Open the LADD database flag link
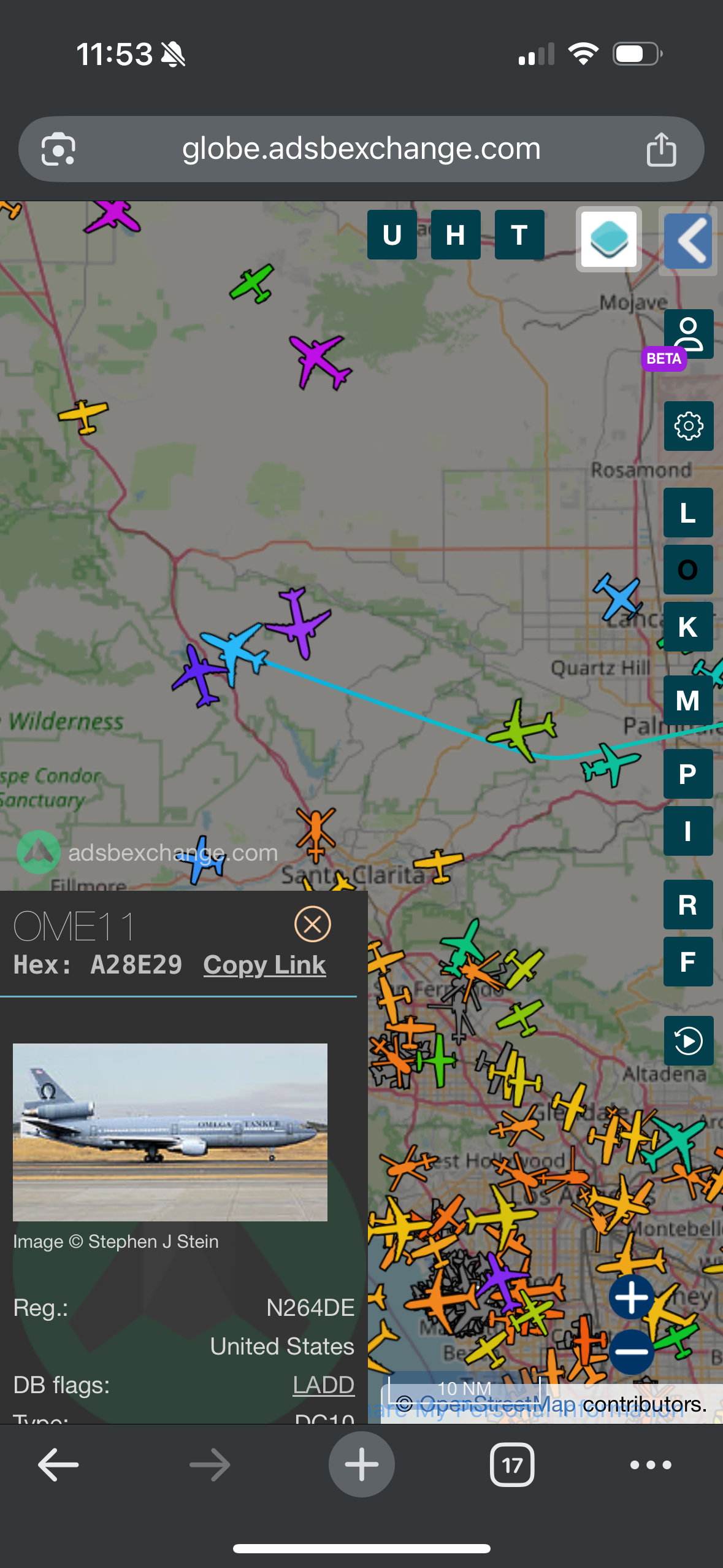723x1568 pixels. [x=323, y=1385]
